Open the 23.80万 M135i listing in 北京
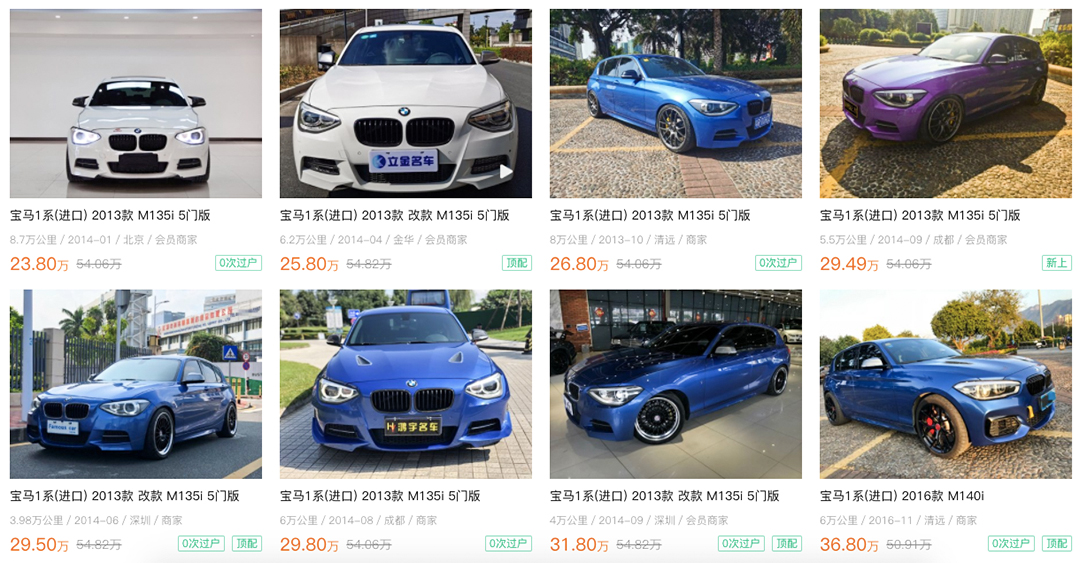 click(x=135, y=104)
